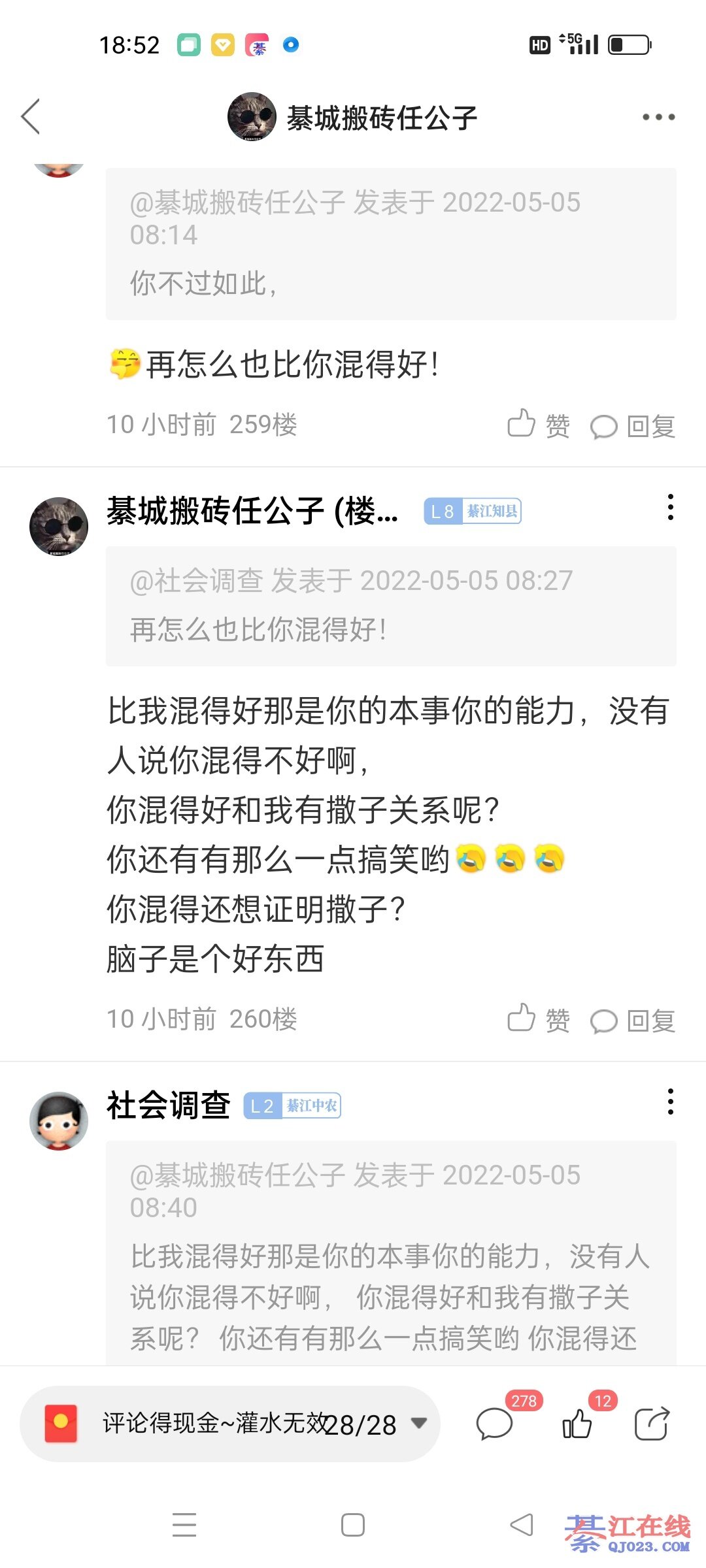Open the three-dot menu in the header
The width and height of the screenshot is (706, 1568).
coord(658,118)
